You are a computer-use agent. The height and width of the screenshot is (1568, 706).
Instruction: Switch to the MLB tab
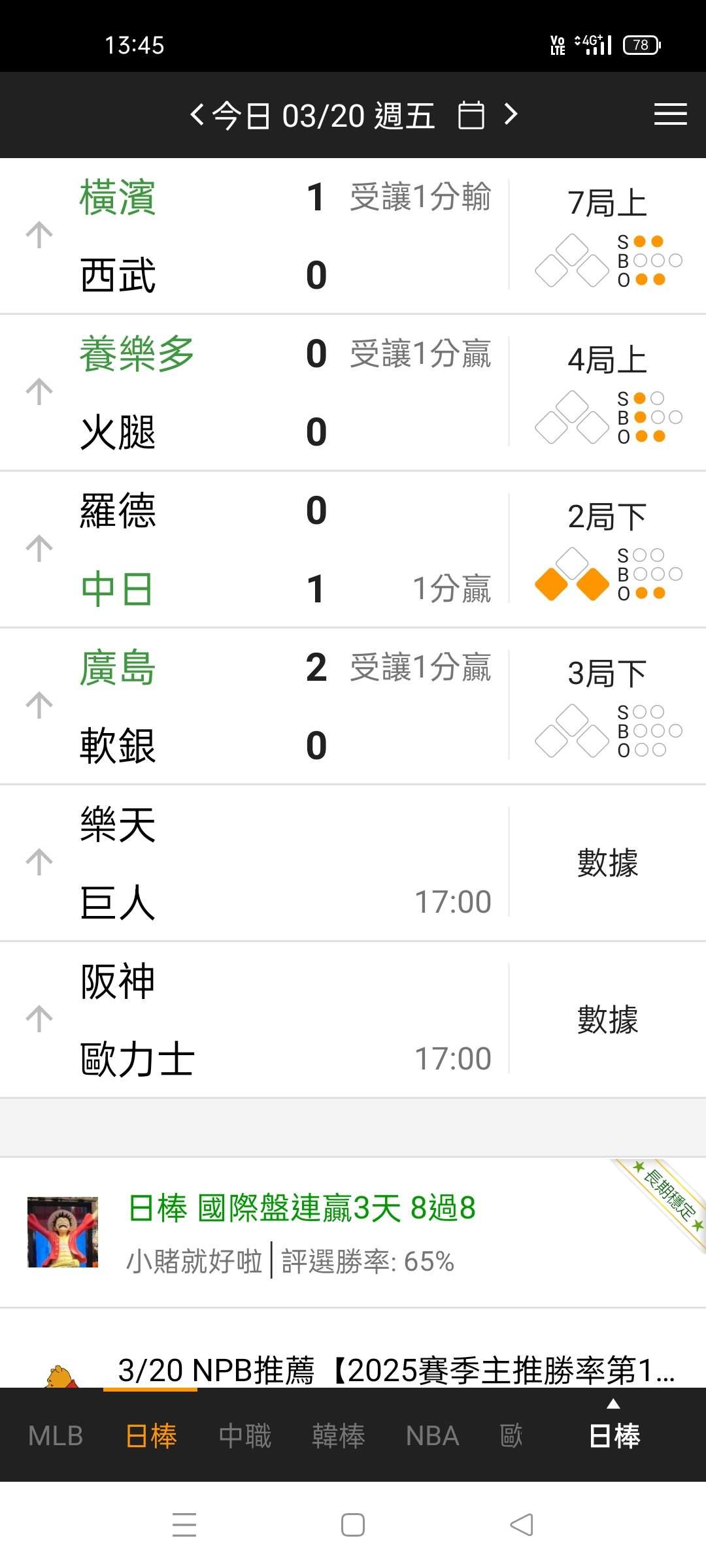56,1436
